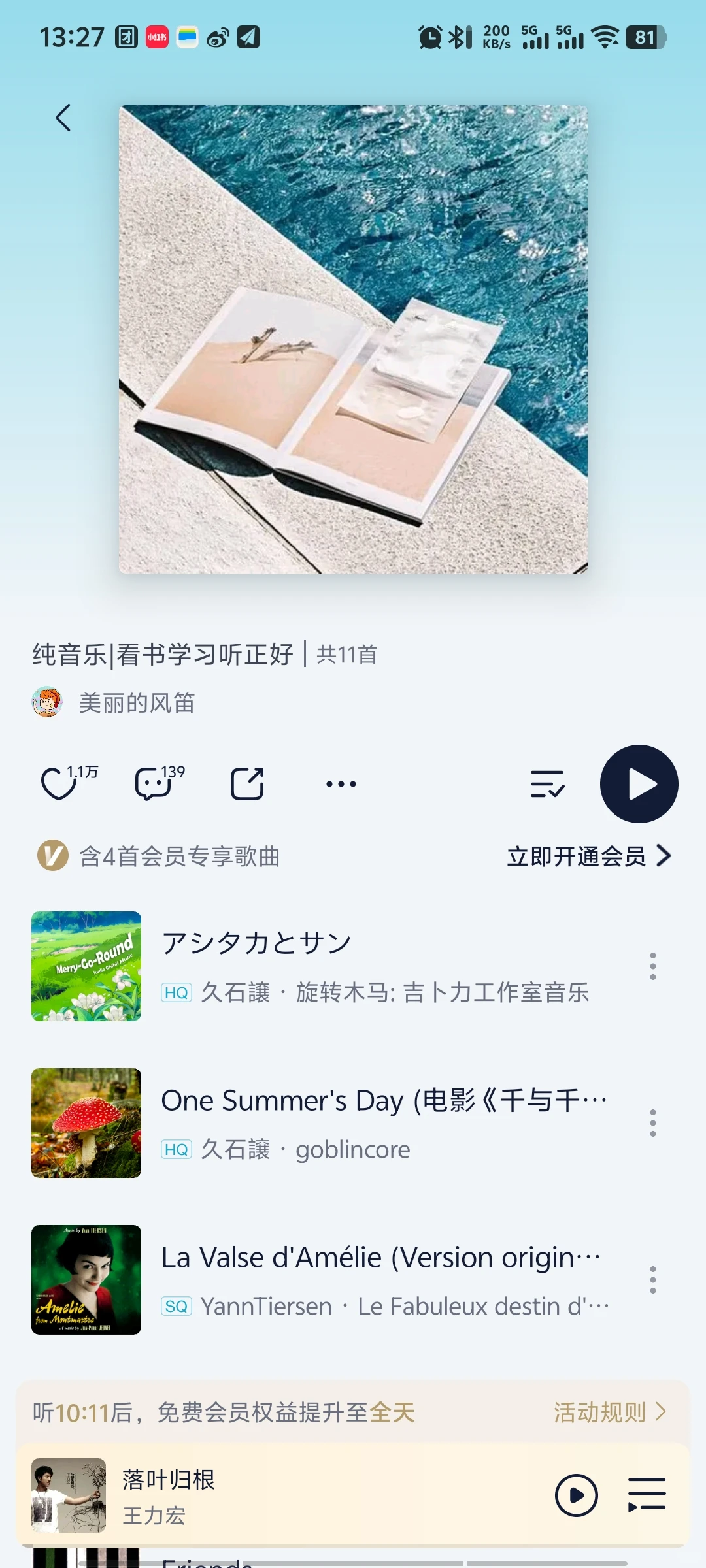Open options for アシタカとサン
The width and height of the screenshot is (706, 1568).
coord(652,966)
